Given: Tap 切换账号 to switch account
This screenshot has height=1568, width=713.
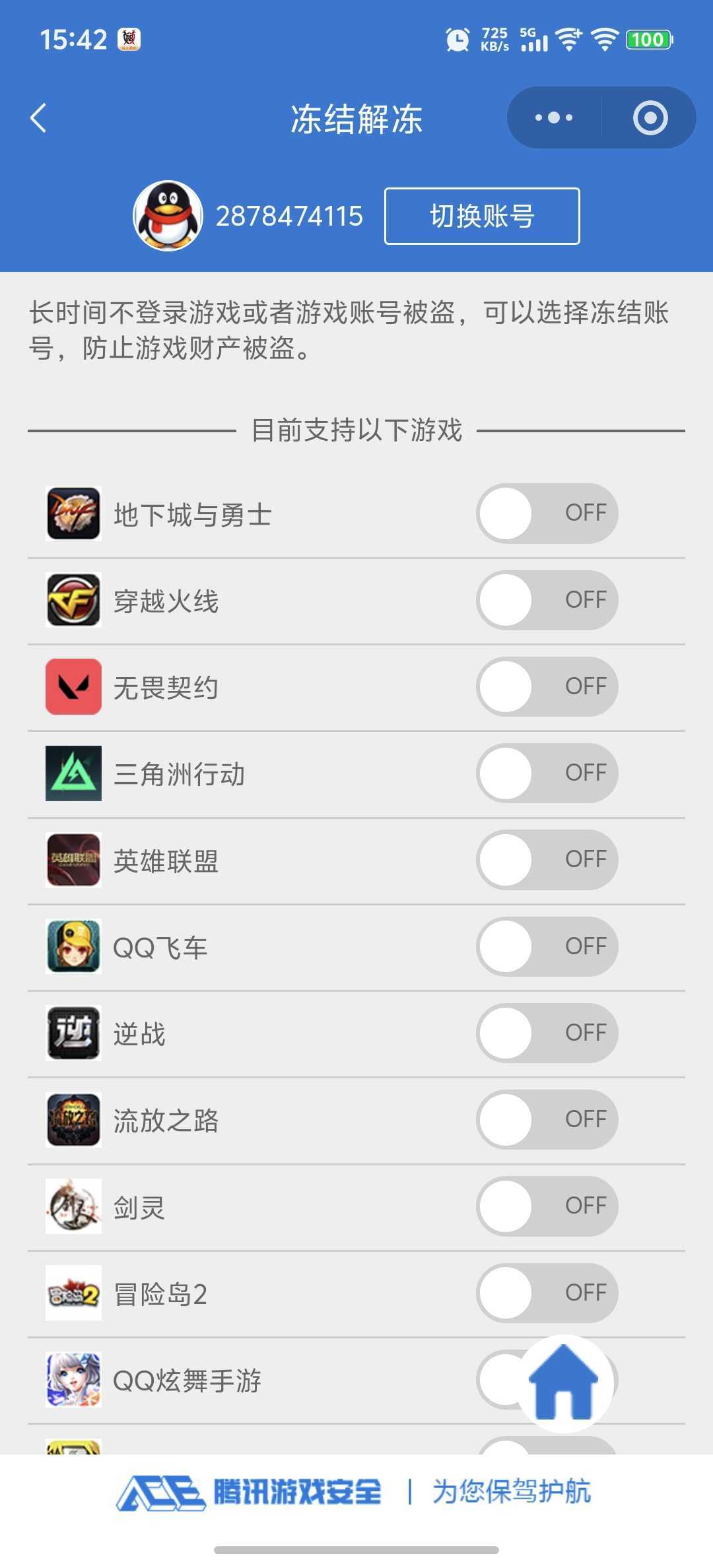Looking at the screenshot, I should [482, 216].
